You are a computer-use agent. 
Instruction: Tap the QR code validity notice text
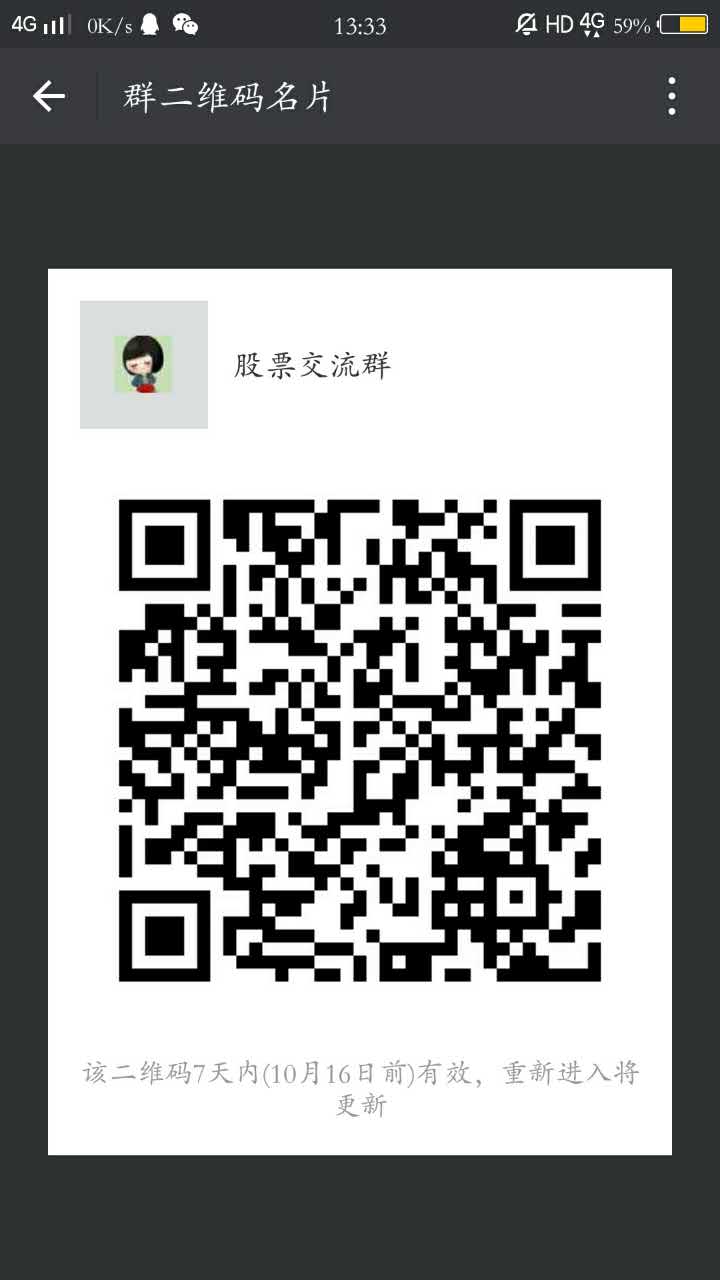click(x=360, y=1085)
